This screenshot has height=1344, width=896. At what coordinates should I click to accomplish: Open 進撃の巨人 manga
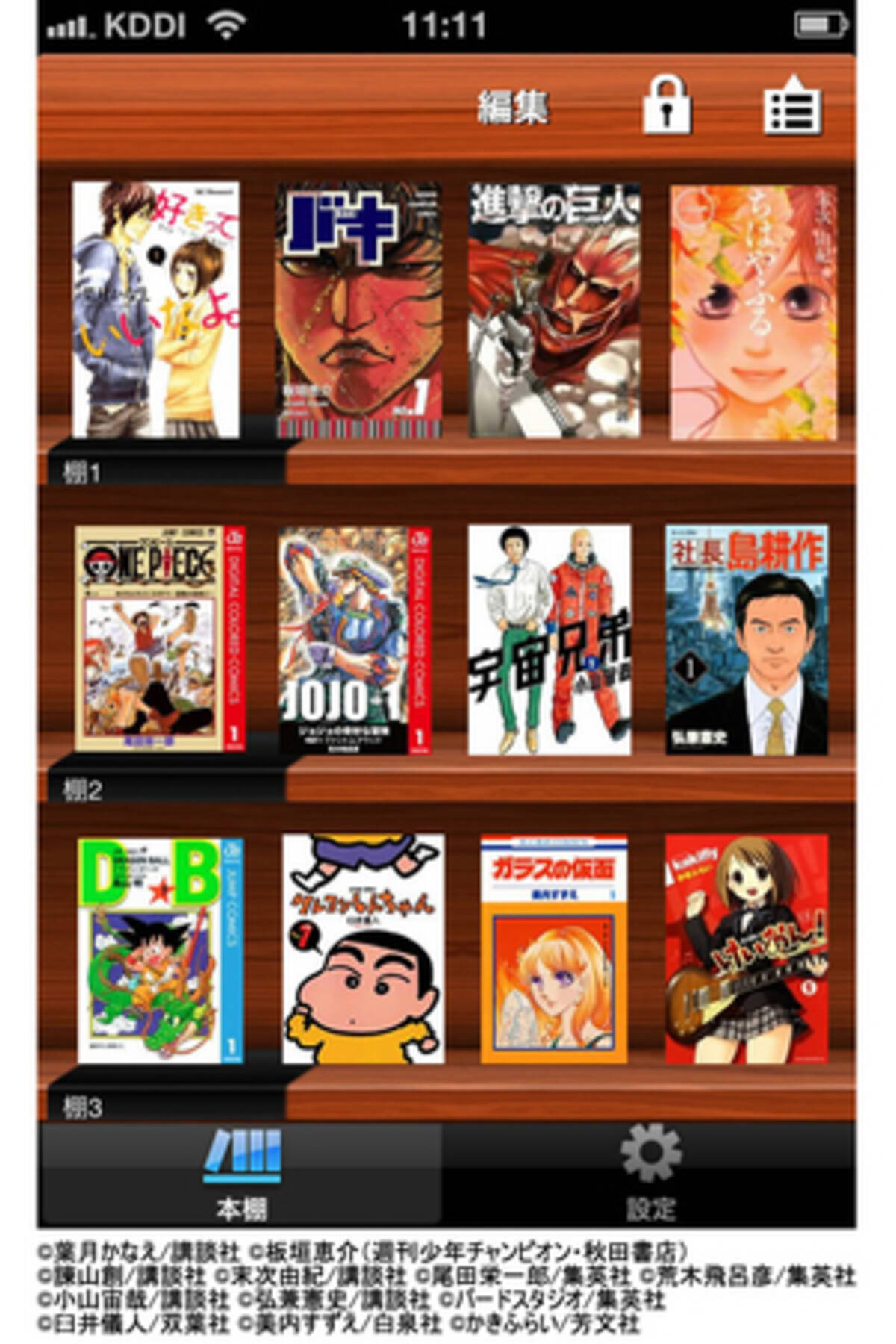click(x=554, y=311)
